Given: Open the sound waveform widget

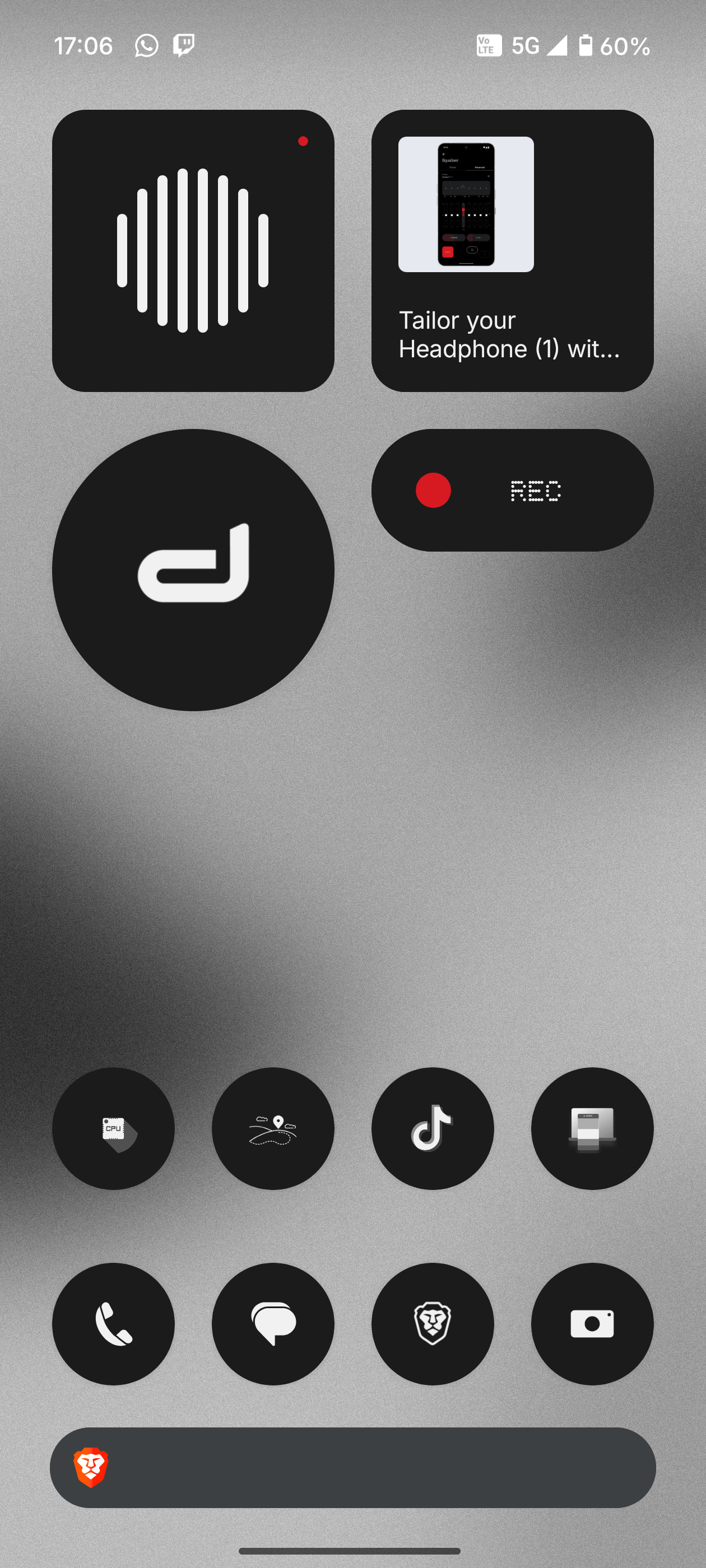Looking at the screenshot, I should click(x=193, y=250).
